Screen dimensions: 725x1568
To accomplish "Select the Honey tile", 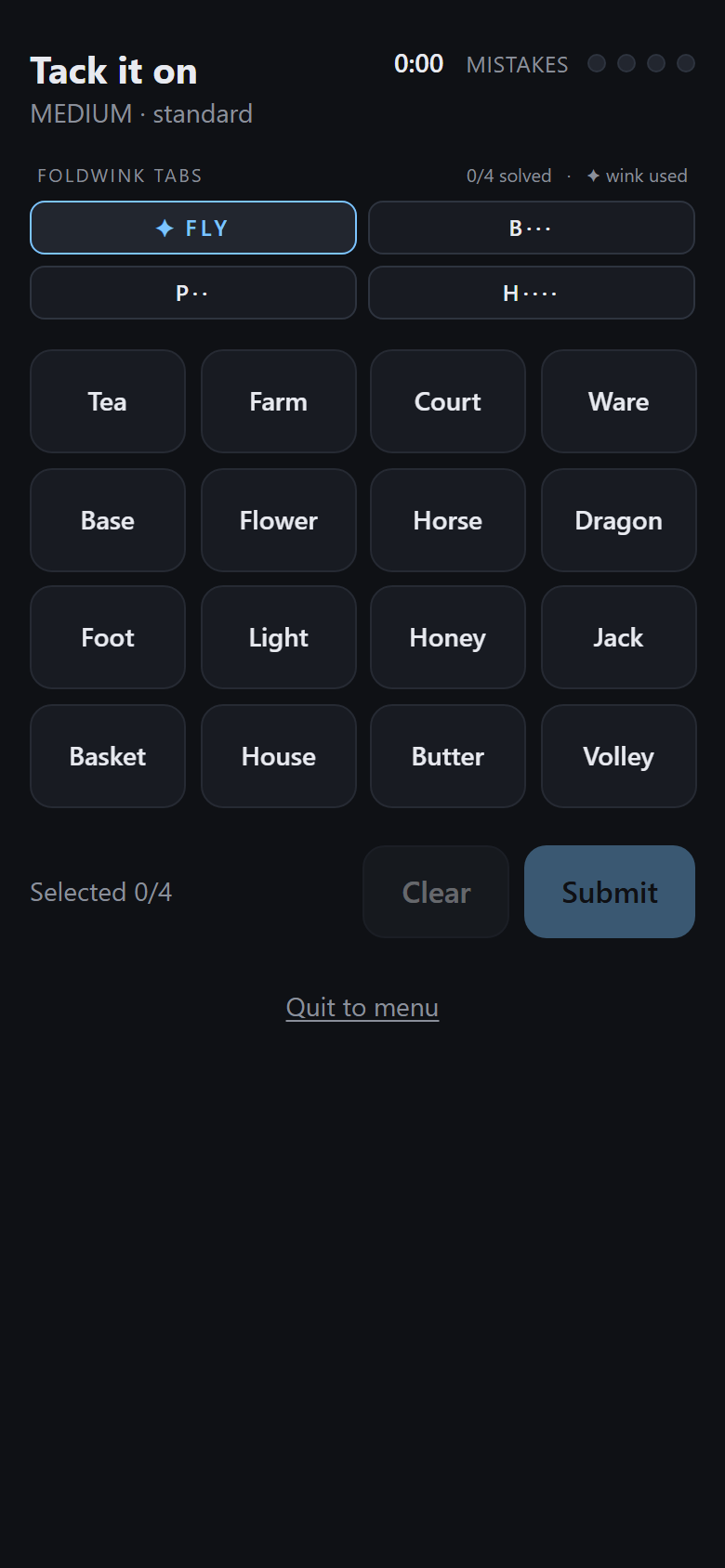I will click(448, 637).
